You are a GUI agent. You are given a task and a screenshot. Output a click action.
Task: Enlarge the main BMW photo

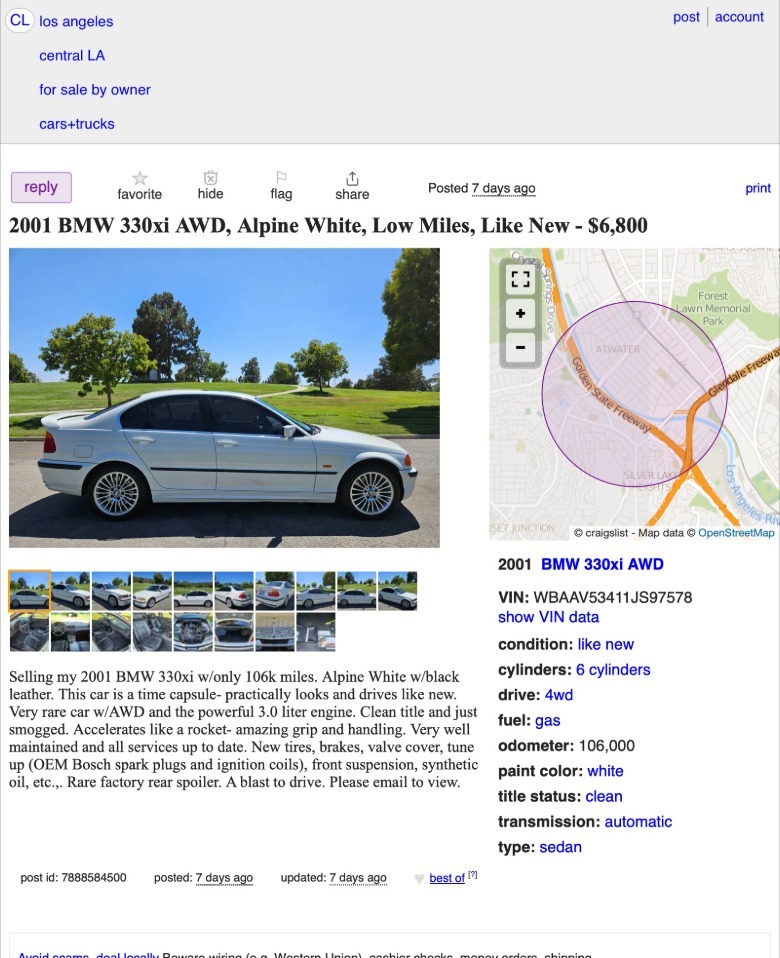[x=224, y=397]
